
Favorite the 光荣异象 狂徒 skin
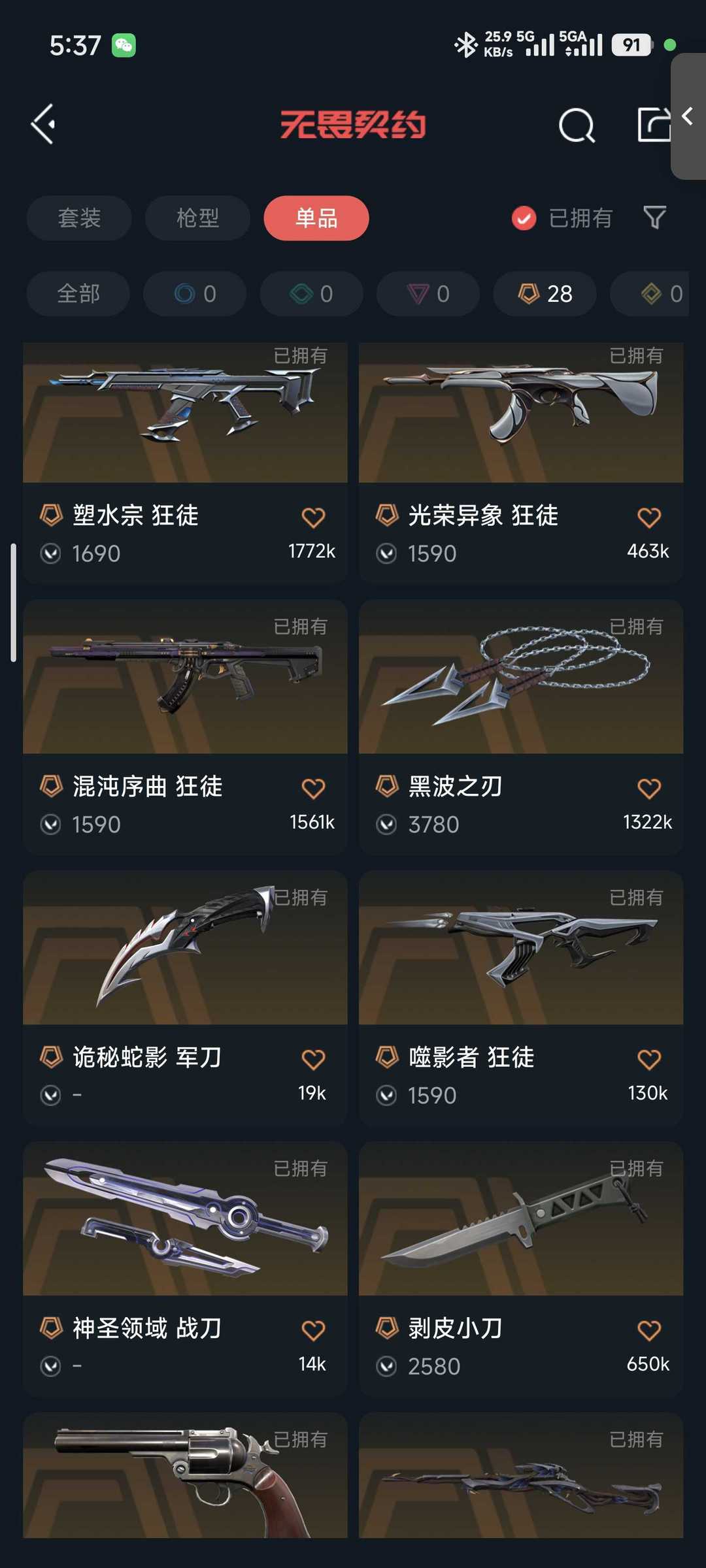[x=648, y=517]
